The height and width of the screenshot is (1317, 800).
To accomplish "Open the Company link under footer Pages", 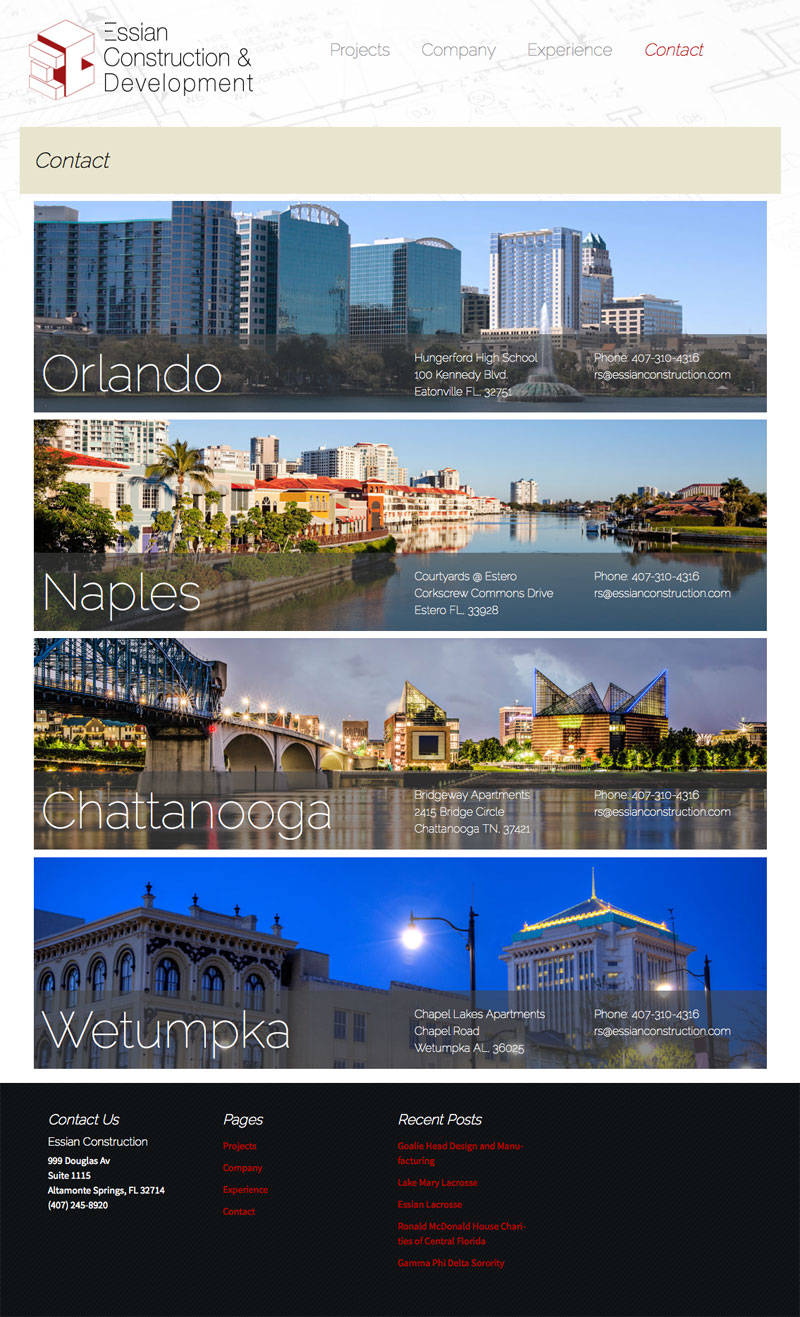I will point(242,1168).
